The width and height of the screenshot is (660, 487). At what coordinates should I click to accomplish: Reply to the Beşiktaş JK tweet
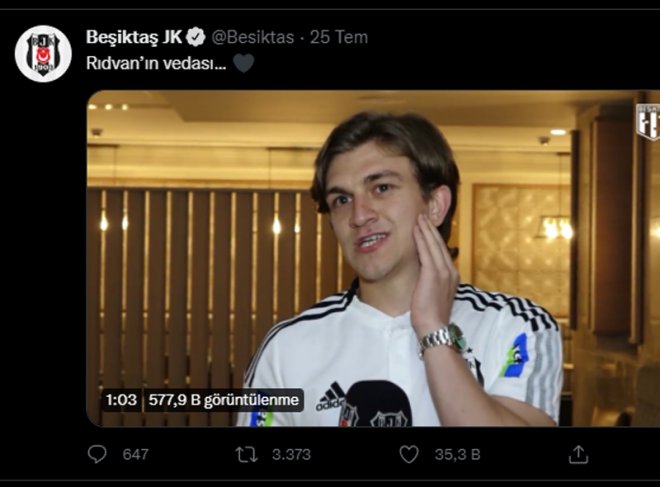click(97, 454)
